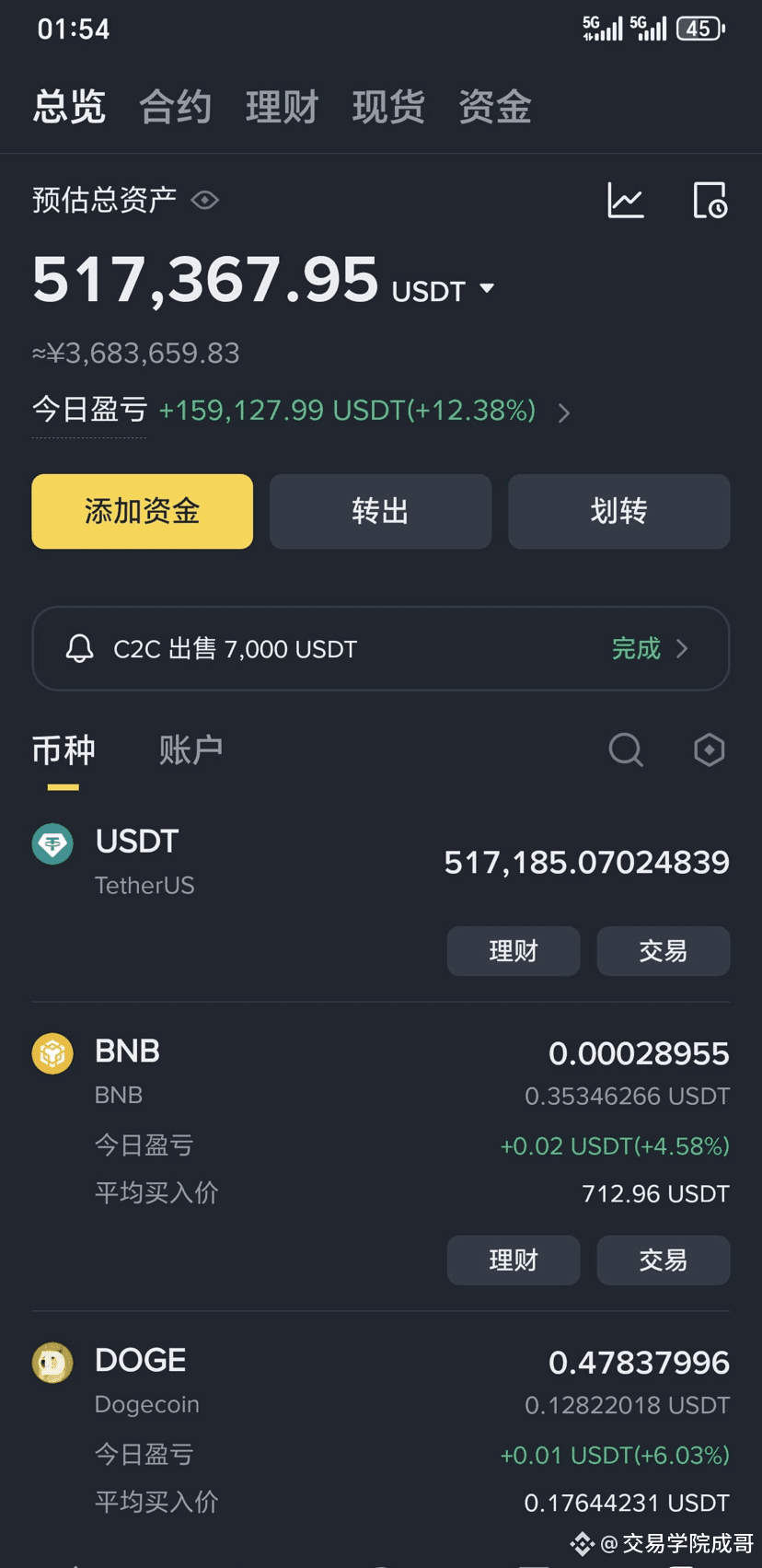Open 划转 to transfer between accounts
762x1568 pixels.
click(618, 511)
